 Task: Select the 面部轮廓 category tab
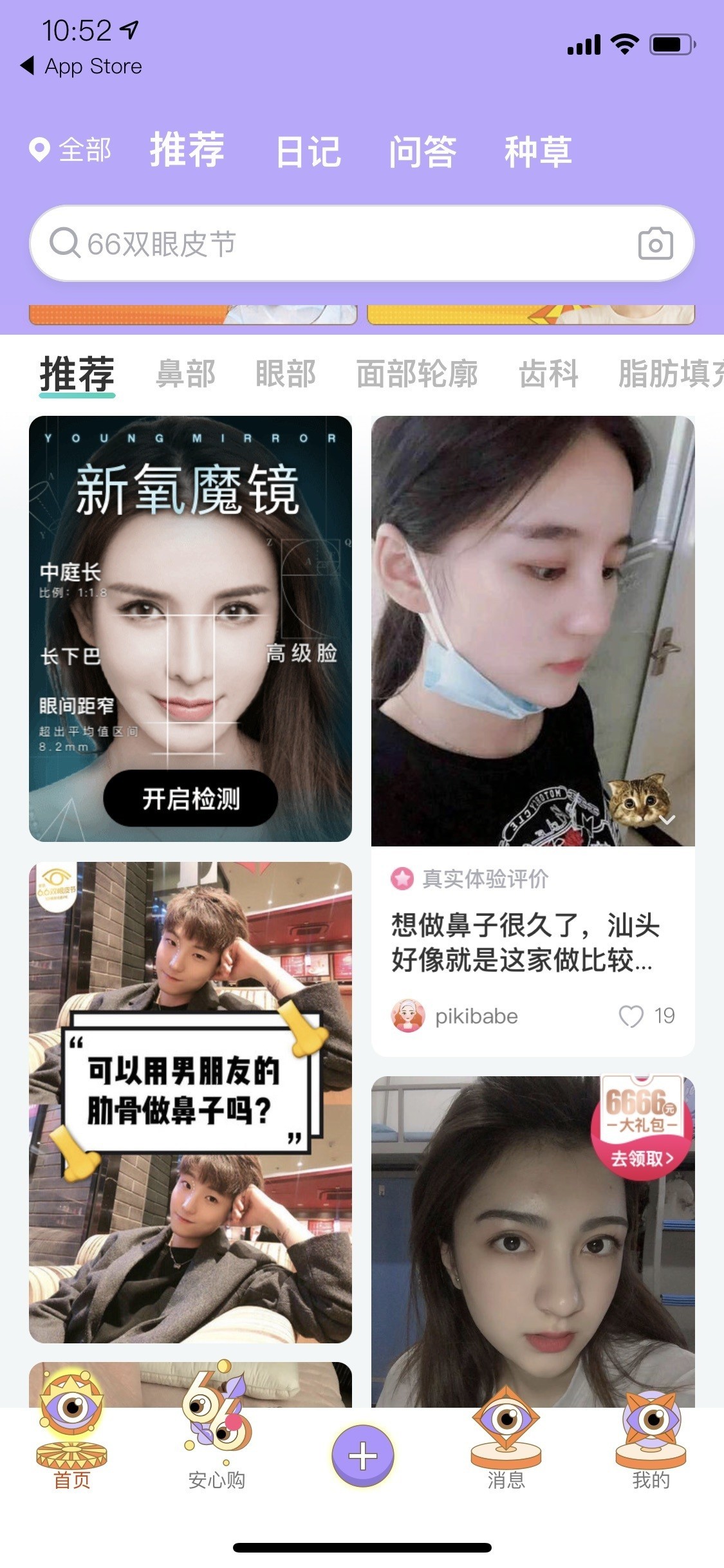point(417,374)
